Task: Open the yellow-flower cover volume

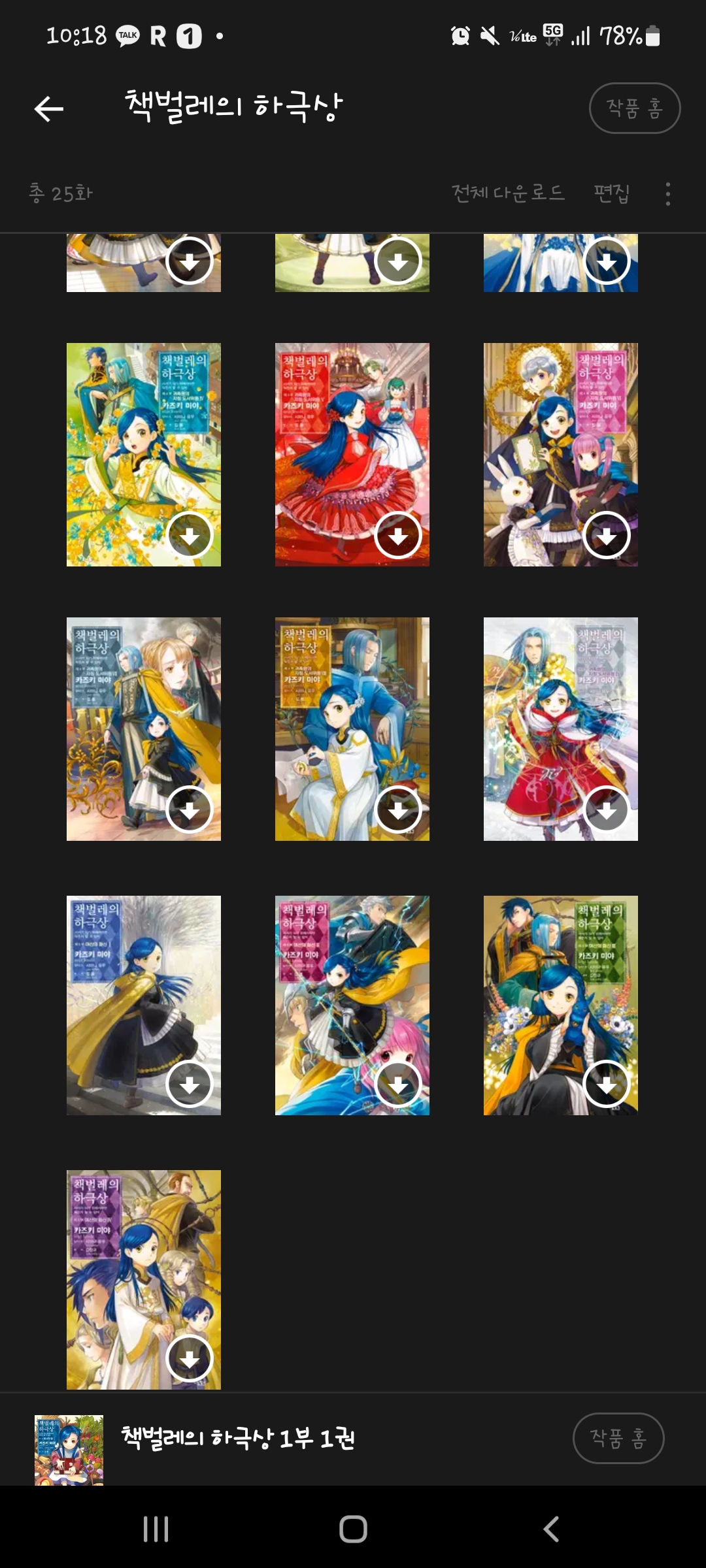Action: click(144, 455)
